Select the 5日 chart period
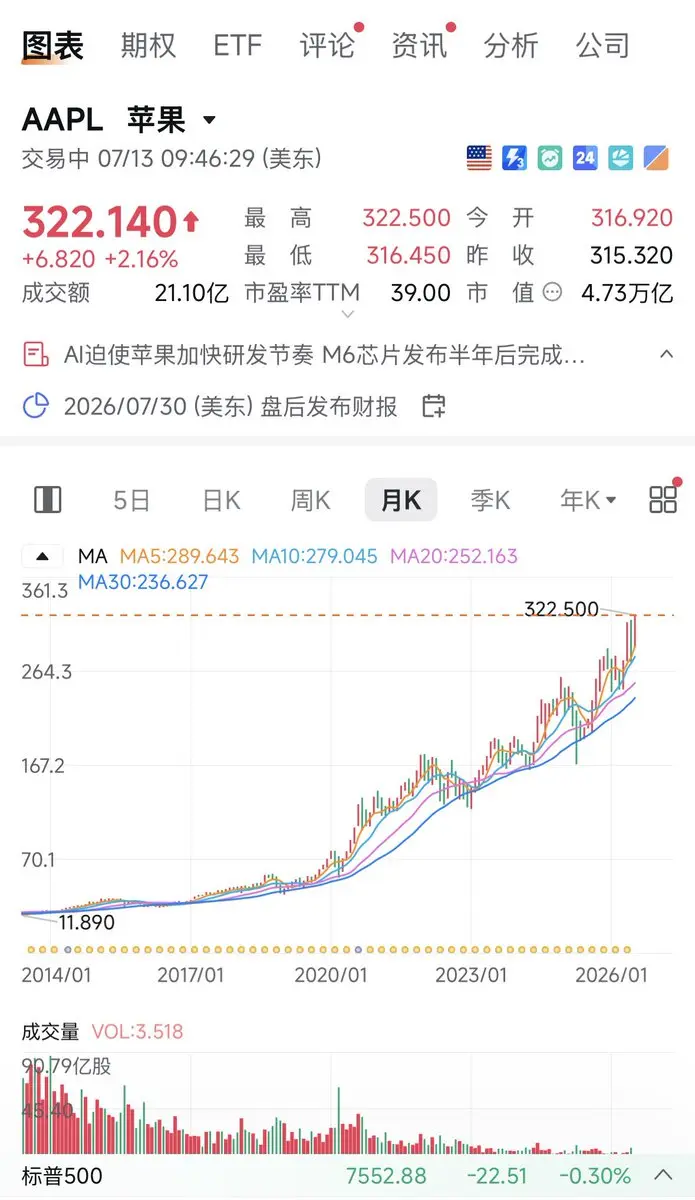This screenshot has width=695, height=1200. point(132,500)
